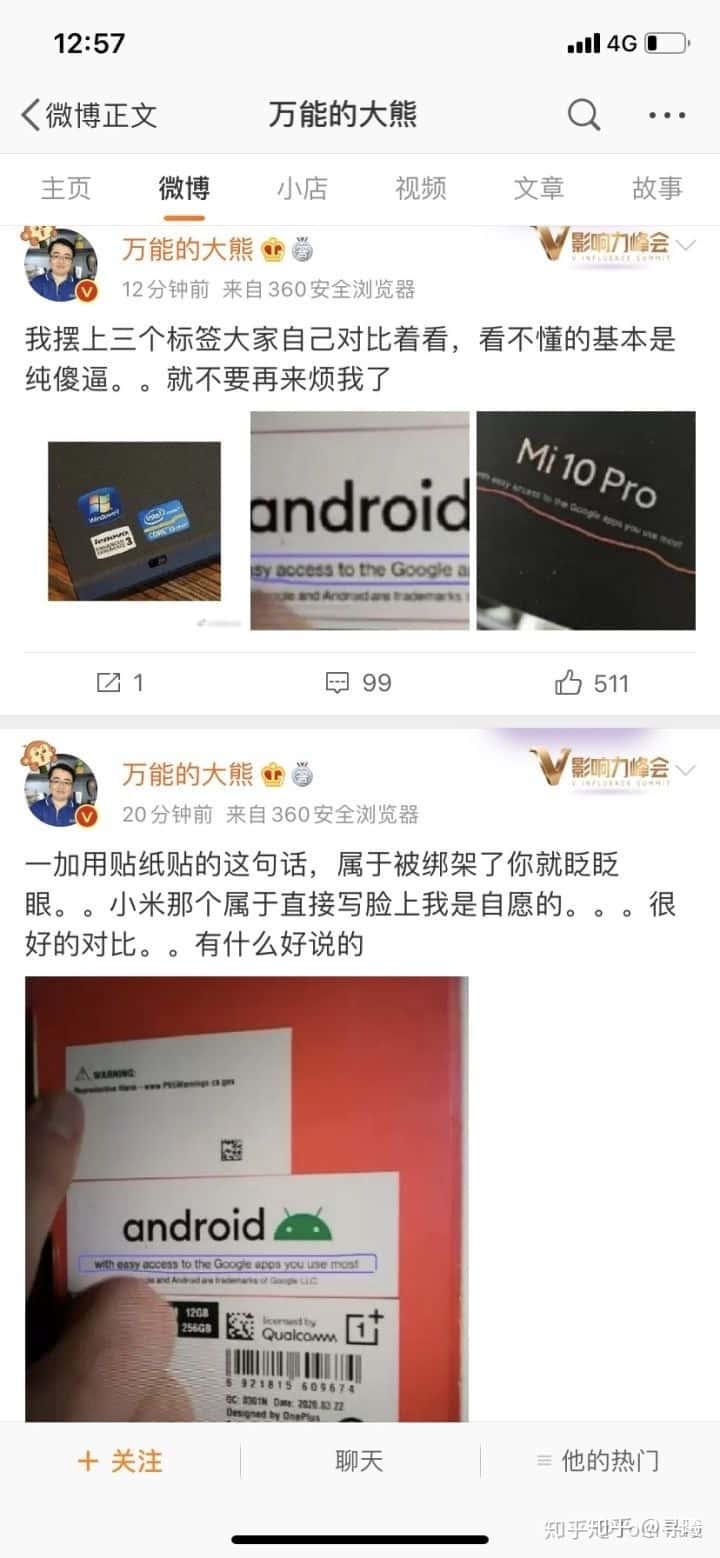Open the Lenovo laptop stickers photo

134,520
